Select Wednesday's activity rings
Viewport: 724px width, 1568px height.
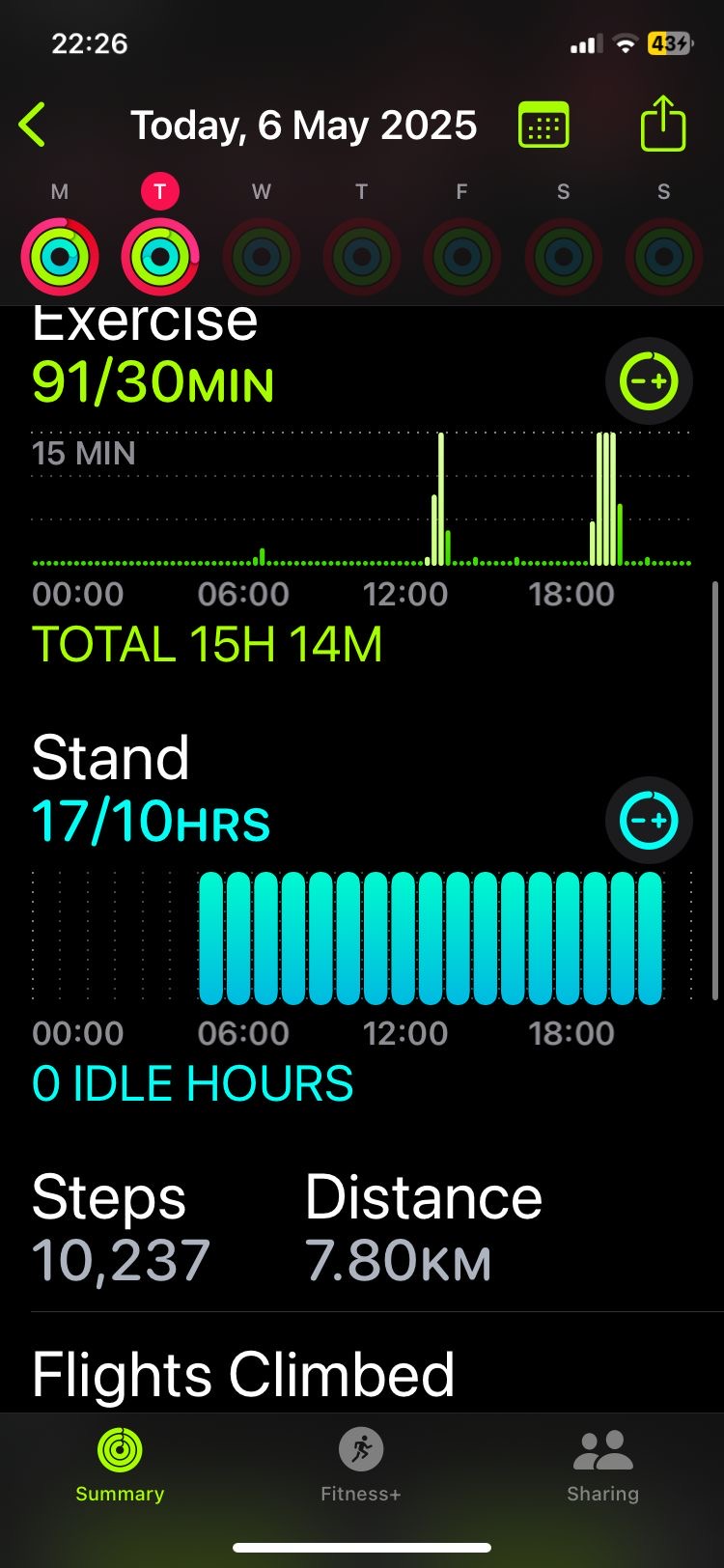pyautogui.click(x=262, y=257)
